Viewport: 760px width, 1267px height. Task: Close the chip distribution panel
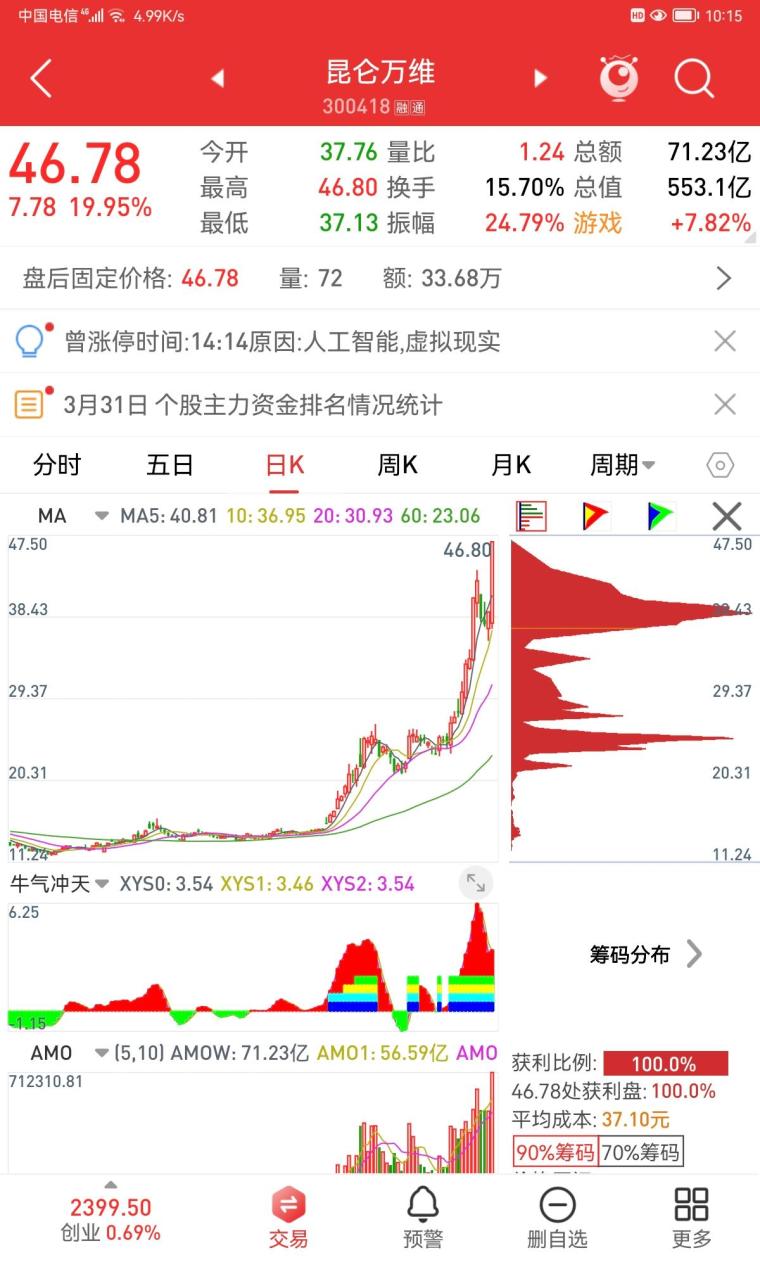[727, 517]
